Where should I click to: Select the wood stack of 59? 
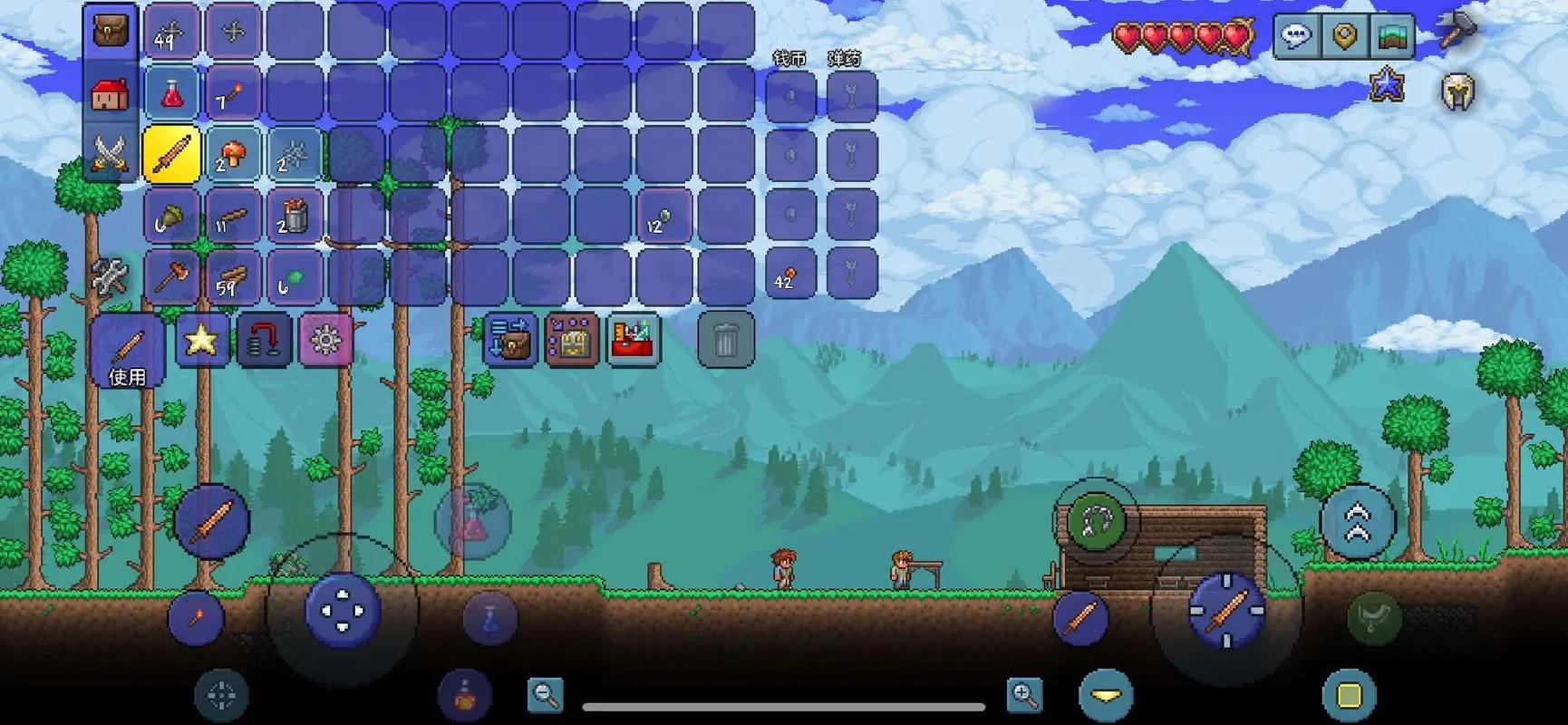(x=232, y=277)
